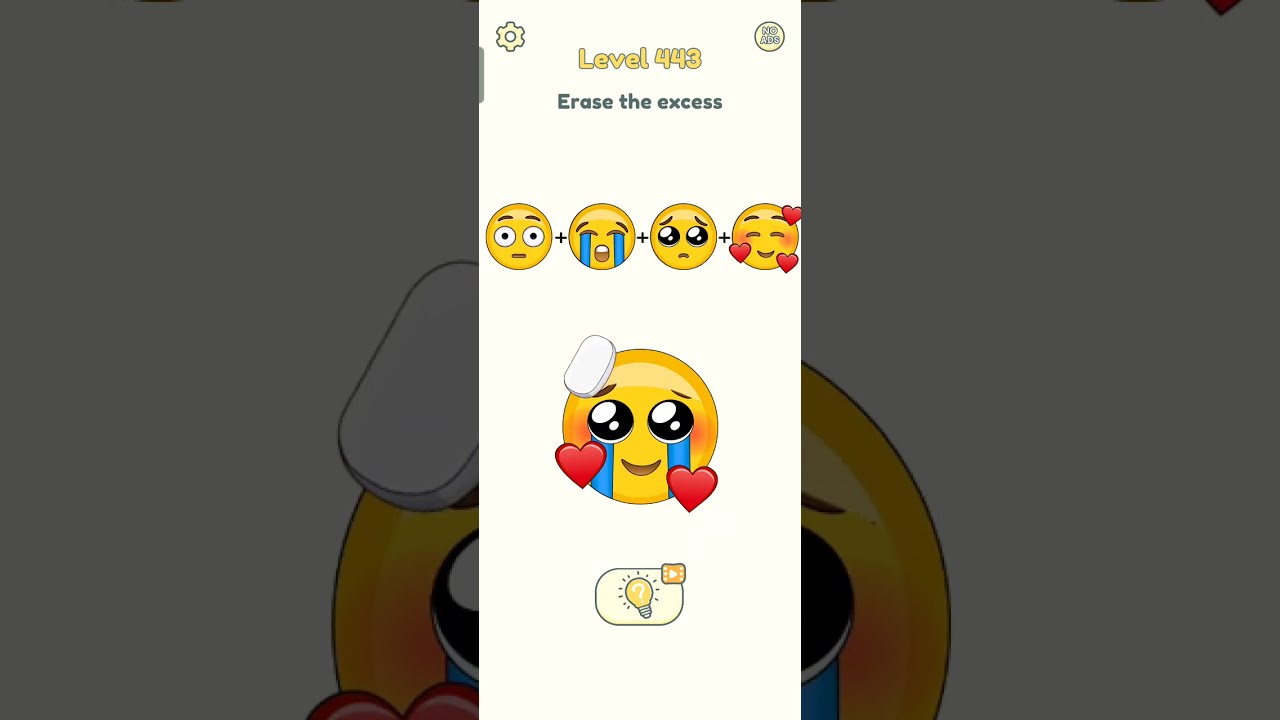The width and height of the screenshot is (1280, 720).
Task: Tap the No Ads button
Action: pos(769,37)
